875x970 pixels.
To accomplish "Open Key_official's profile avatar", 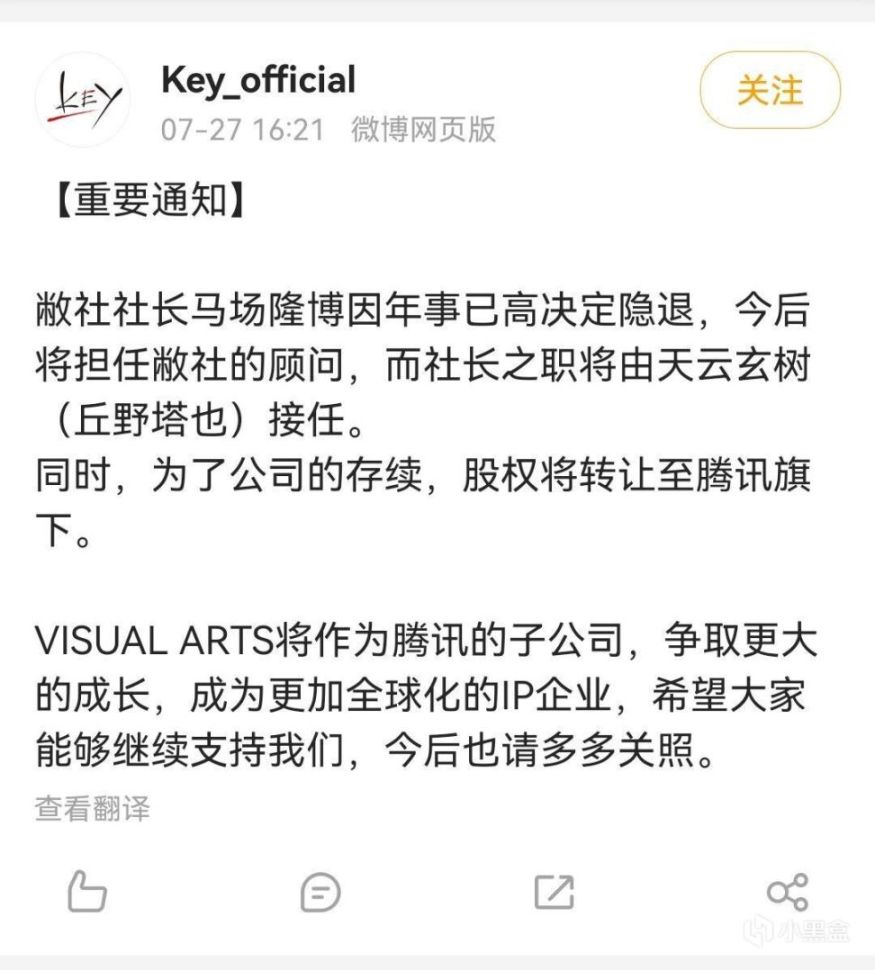I will coord(82,100).
